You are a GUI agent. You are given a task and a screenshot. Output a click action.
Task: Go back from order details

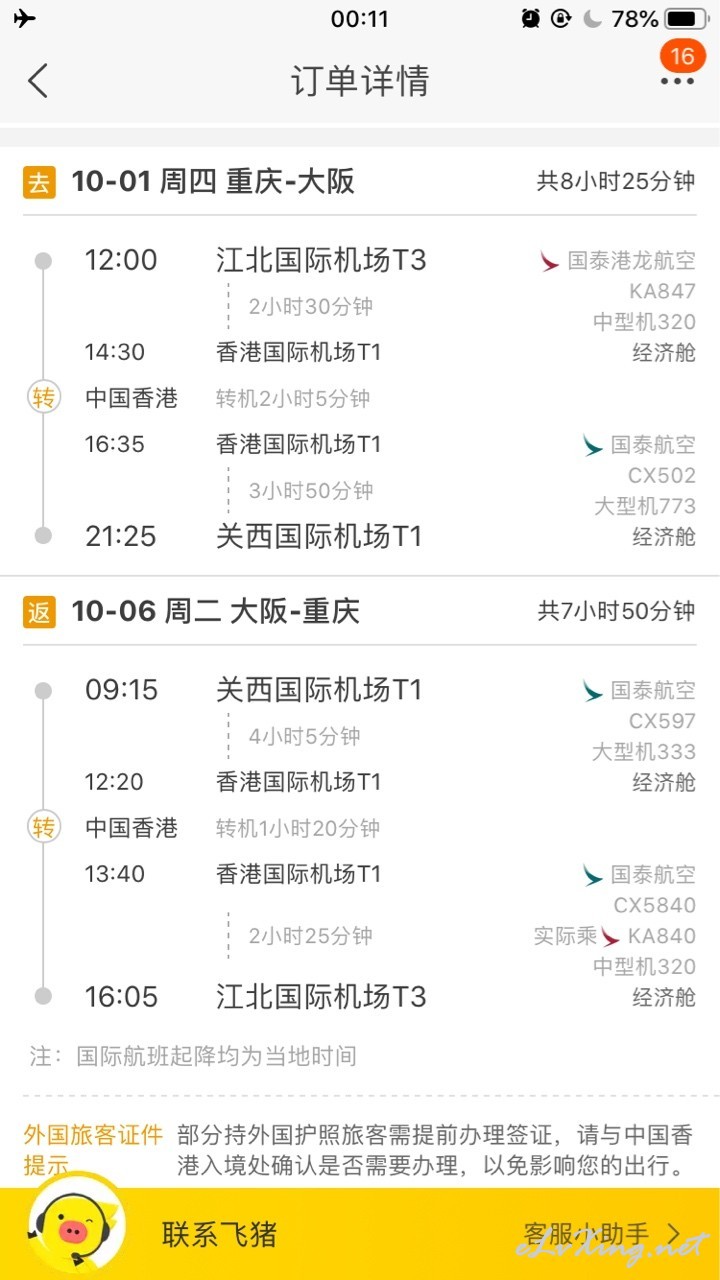pyautogui.click(x=38, y=81)
